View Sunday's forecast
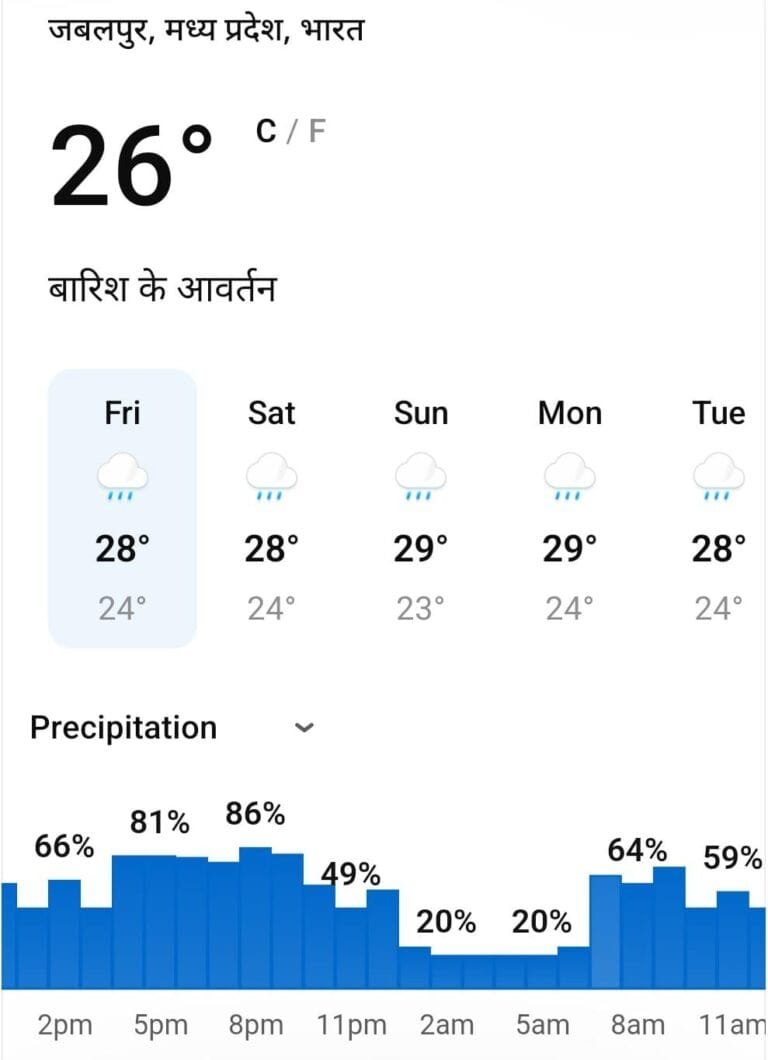The width and height of the screenshot is (768, 1060). 421,508
